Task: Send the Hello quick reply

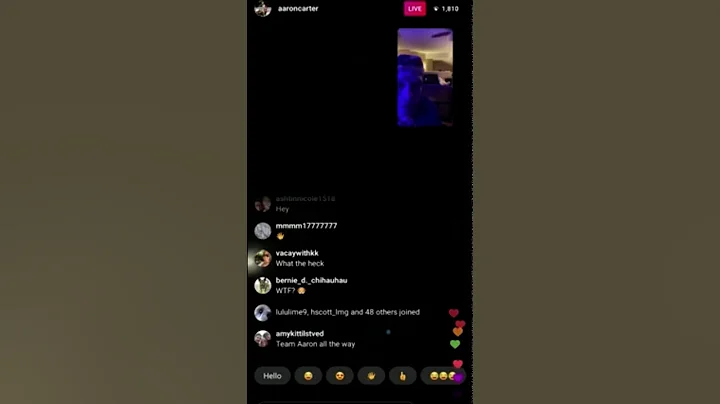Action: [x=272, y=376]
